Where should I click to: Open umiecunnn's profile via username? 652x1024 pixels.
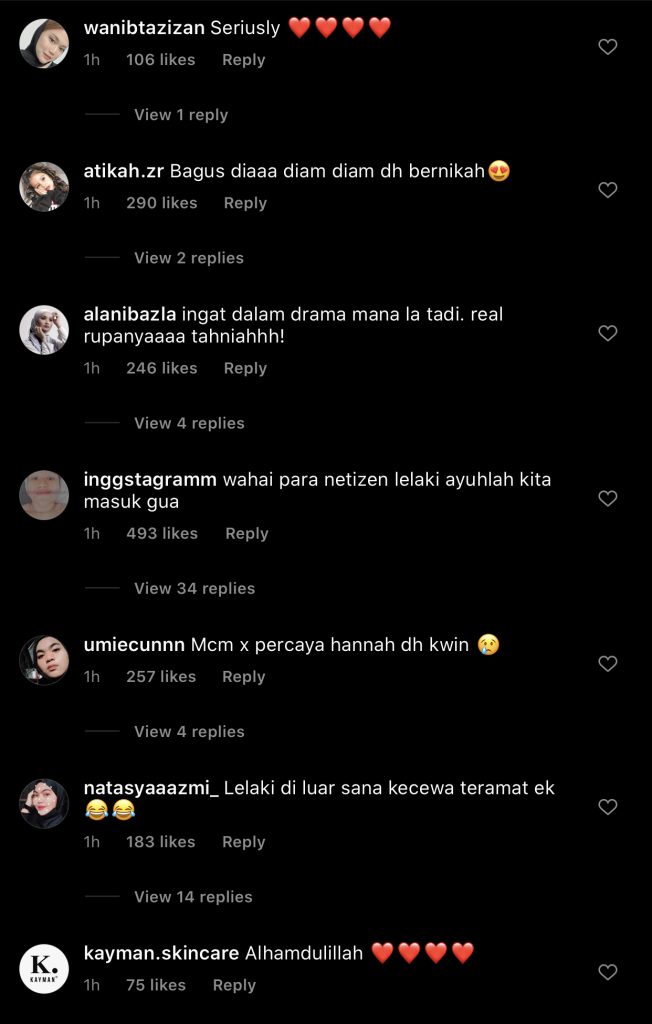[134, 645]
